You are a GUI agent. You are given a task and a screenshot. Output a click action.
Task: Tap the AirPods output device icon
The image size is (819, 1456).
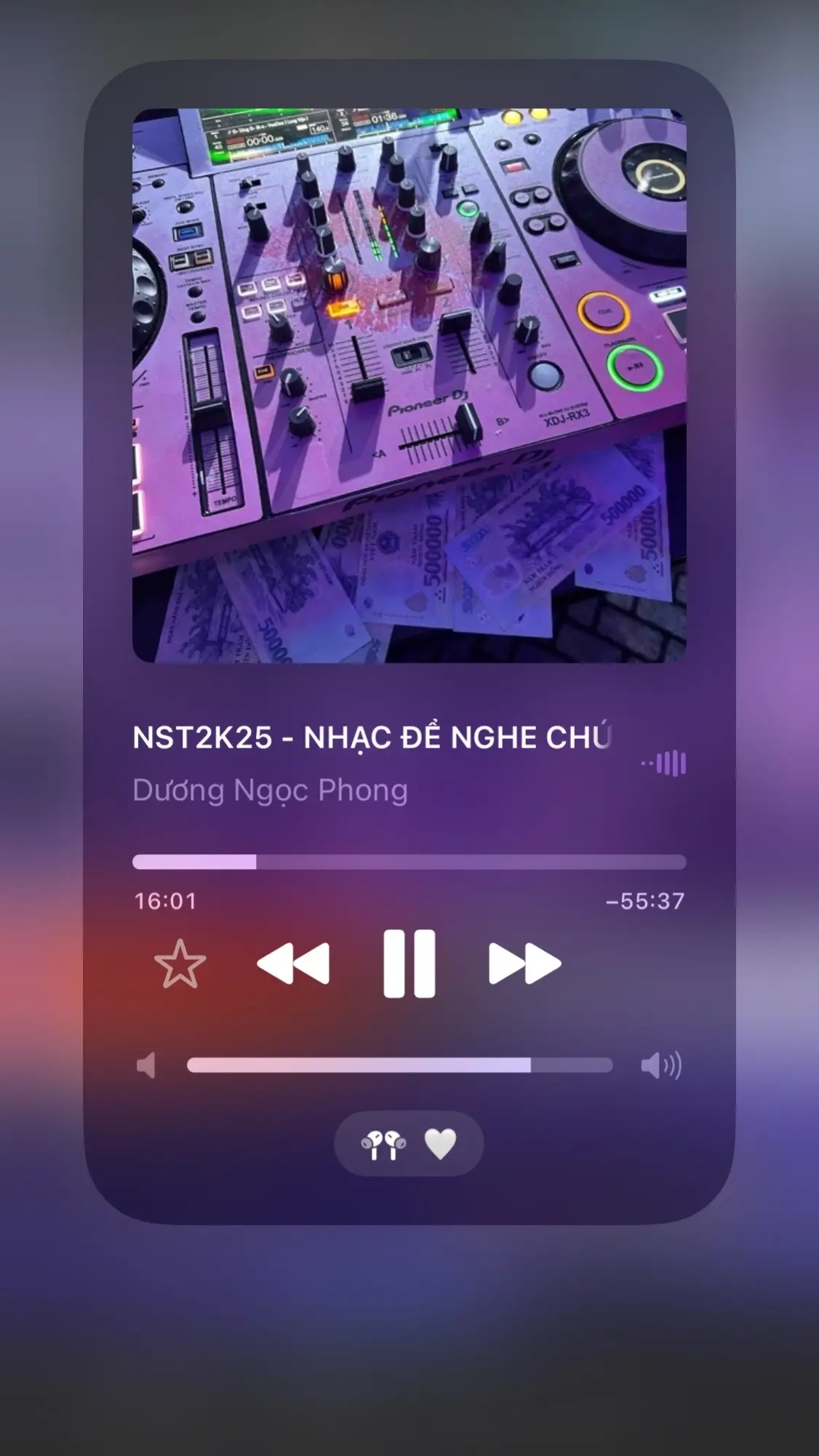point(383,1144)
